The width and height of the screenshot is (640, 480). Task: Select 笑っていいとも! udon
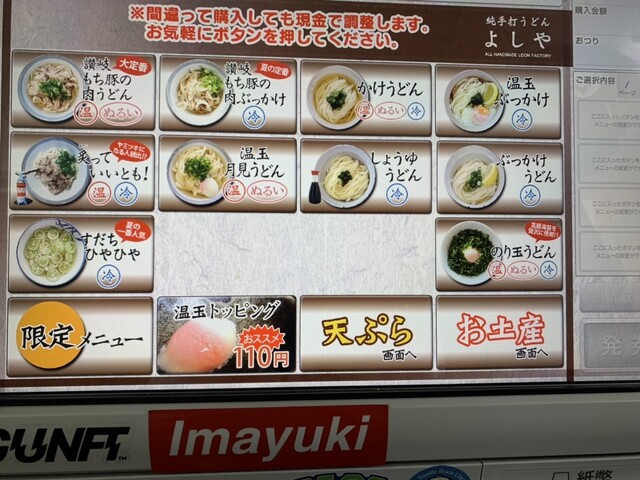click(82, 172)
